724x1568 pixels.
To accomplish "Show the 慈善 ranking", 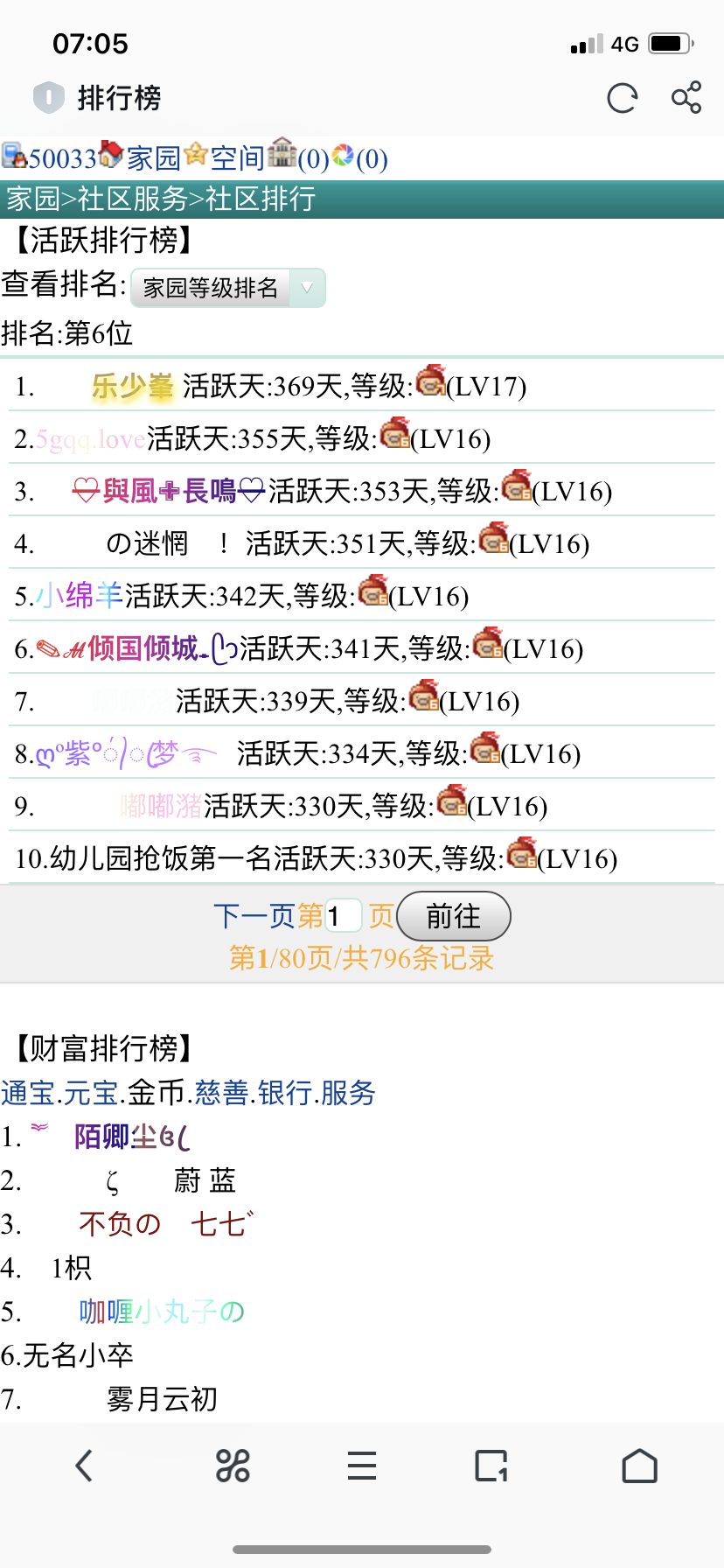I will pos(221,1093).
